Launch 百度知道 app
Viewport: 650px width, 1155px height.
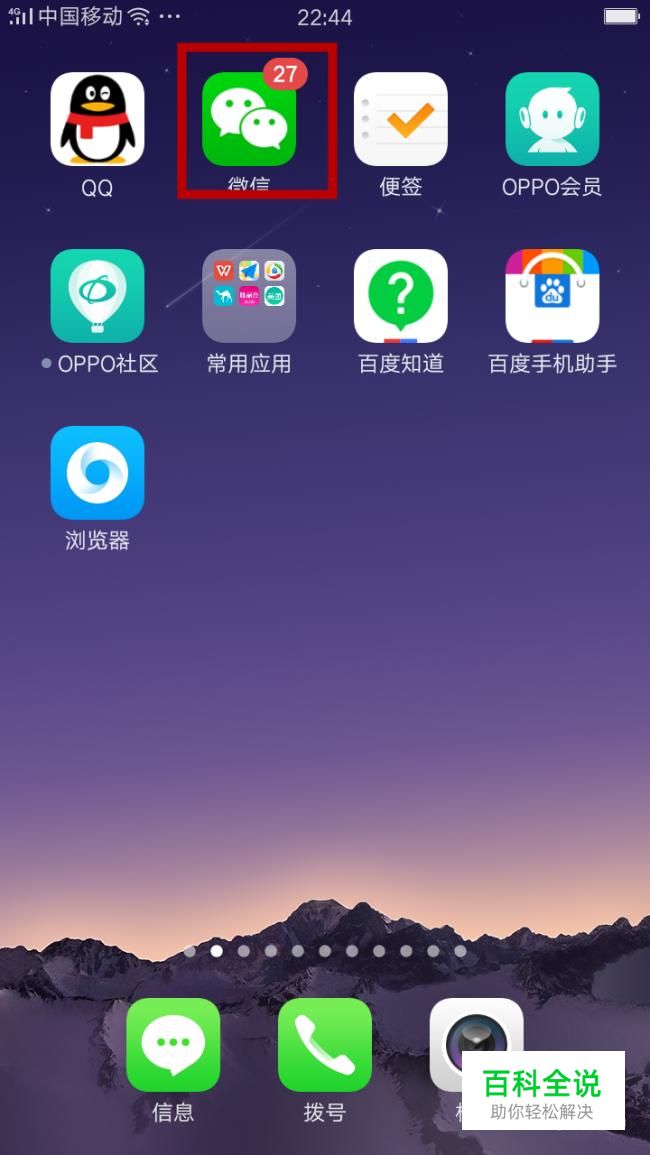(401, 296)
